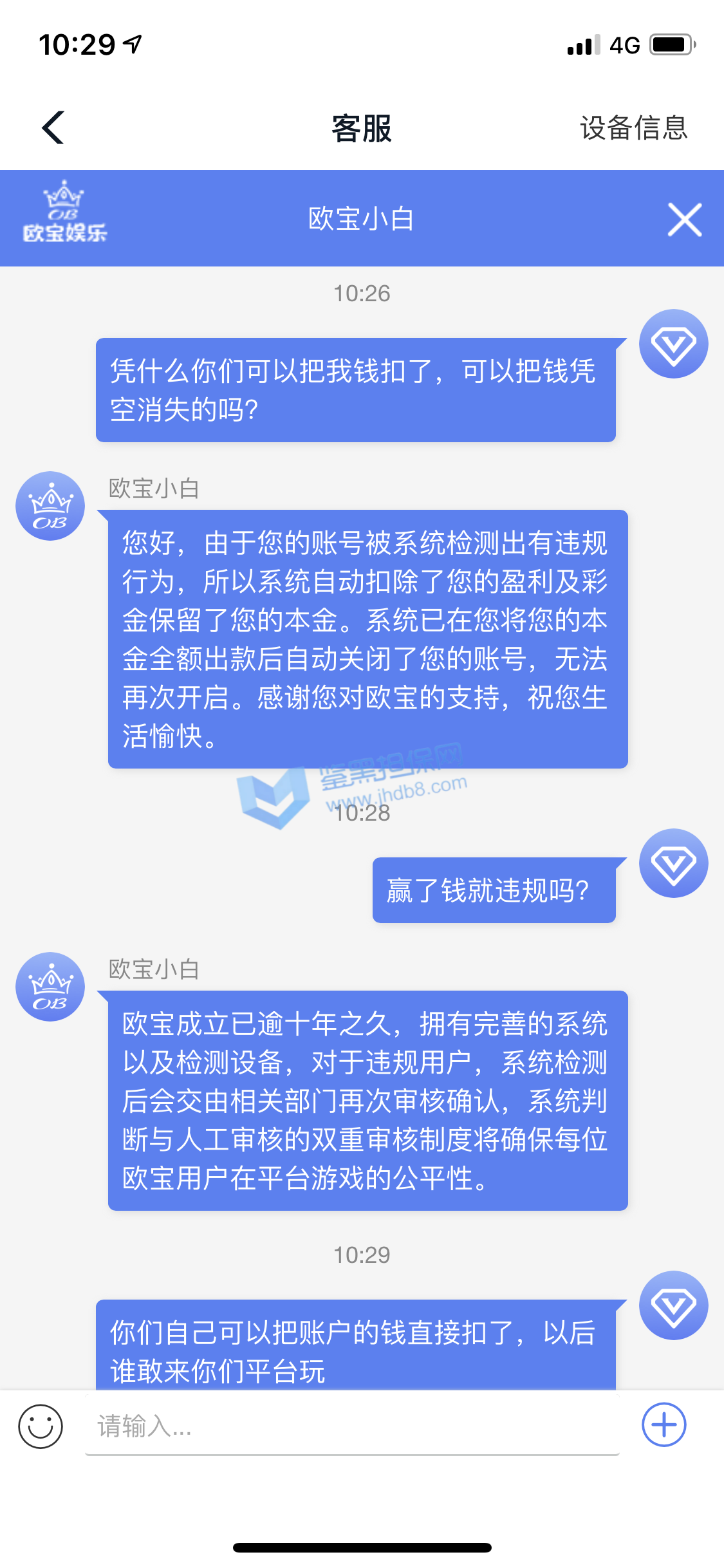Focus the 请输入 message field
This screenshot has width=724, height=1568.
point(351,1426)
